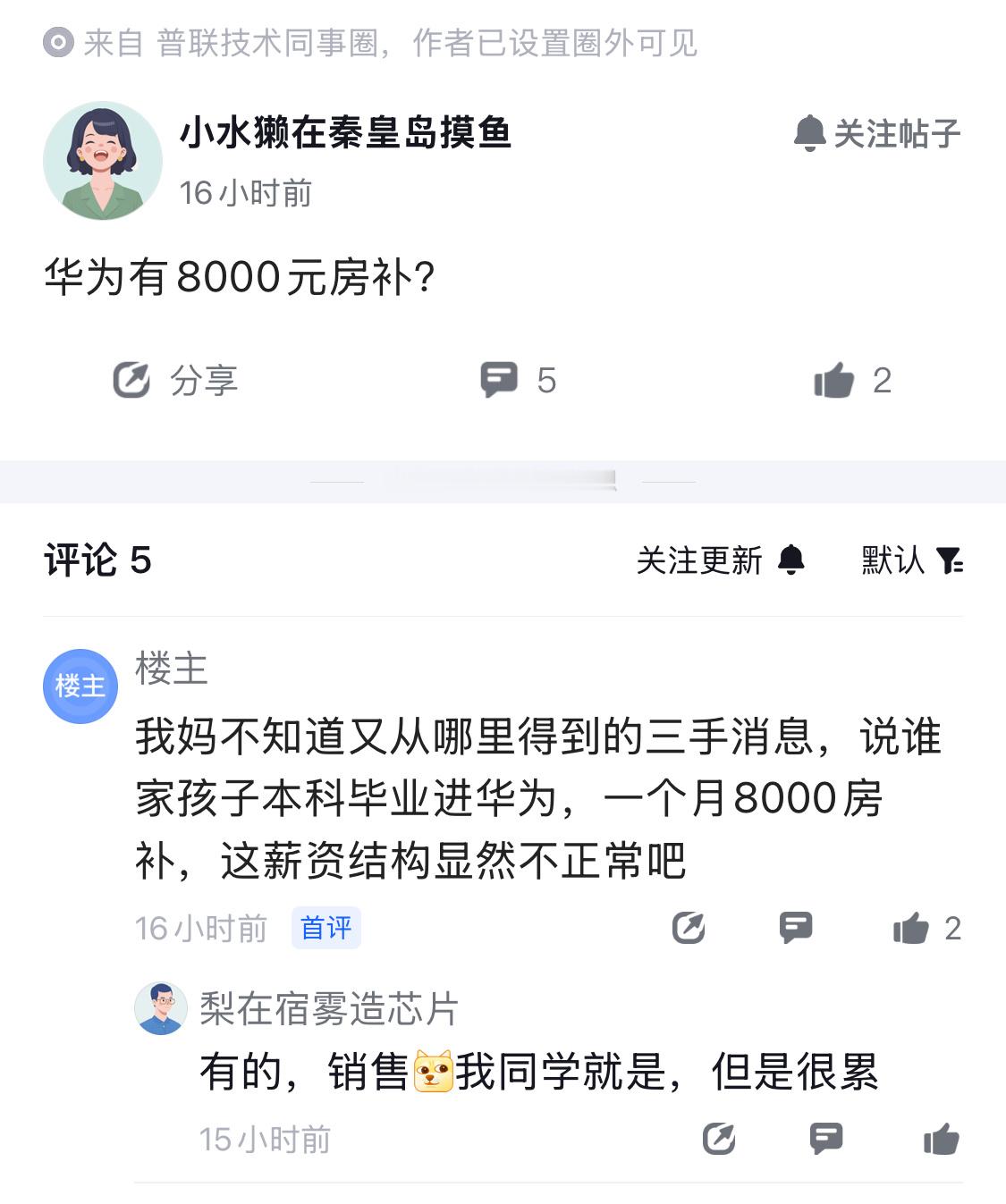Viewport: 1006px width, 1204px height.
Task: Tap the 楼主 avatar badge
Action: pyautogui.click(x=79, y=686)
